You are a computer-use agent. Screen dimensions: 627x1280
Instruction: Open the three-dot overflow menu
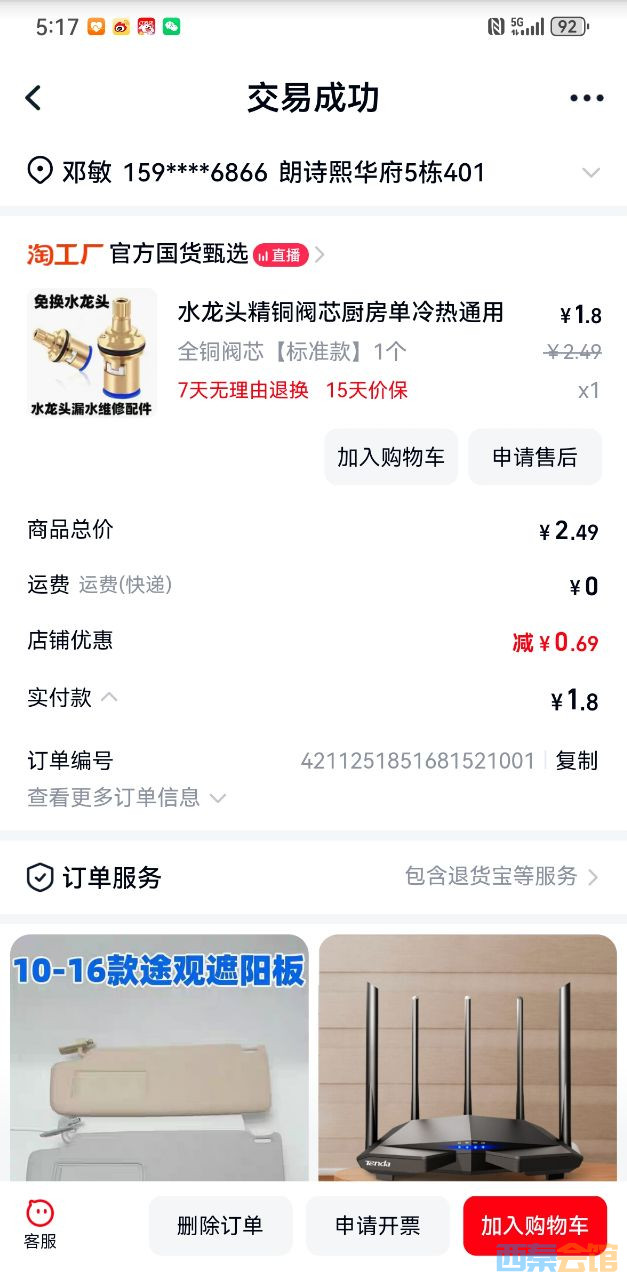point(586,98)
